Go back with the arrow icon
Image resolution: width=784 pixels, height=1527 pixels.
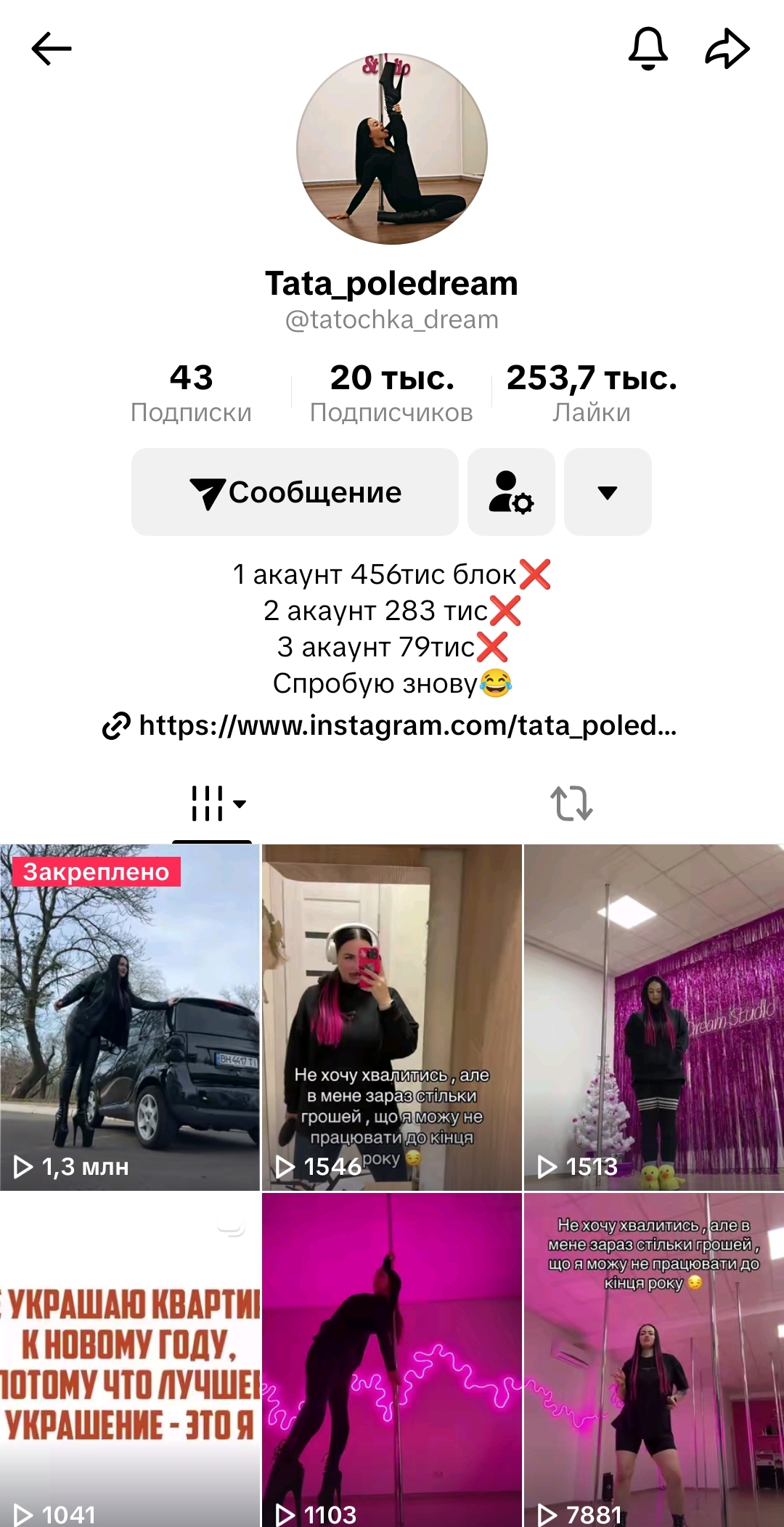pos(52,49)
